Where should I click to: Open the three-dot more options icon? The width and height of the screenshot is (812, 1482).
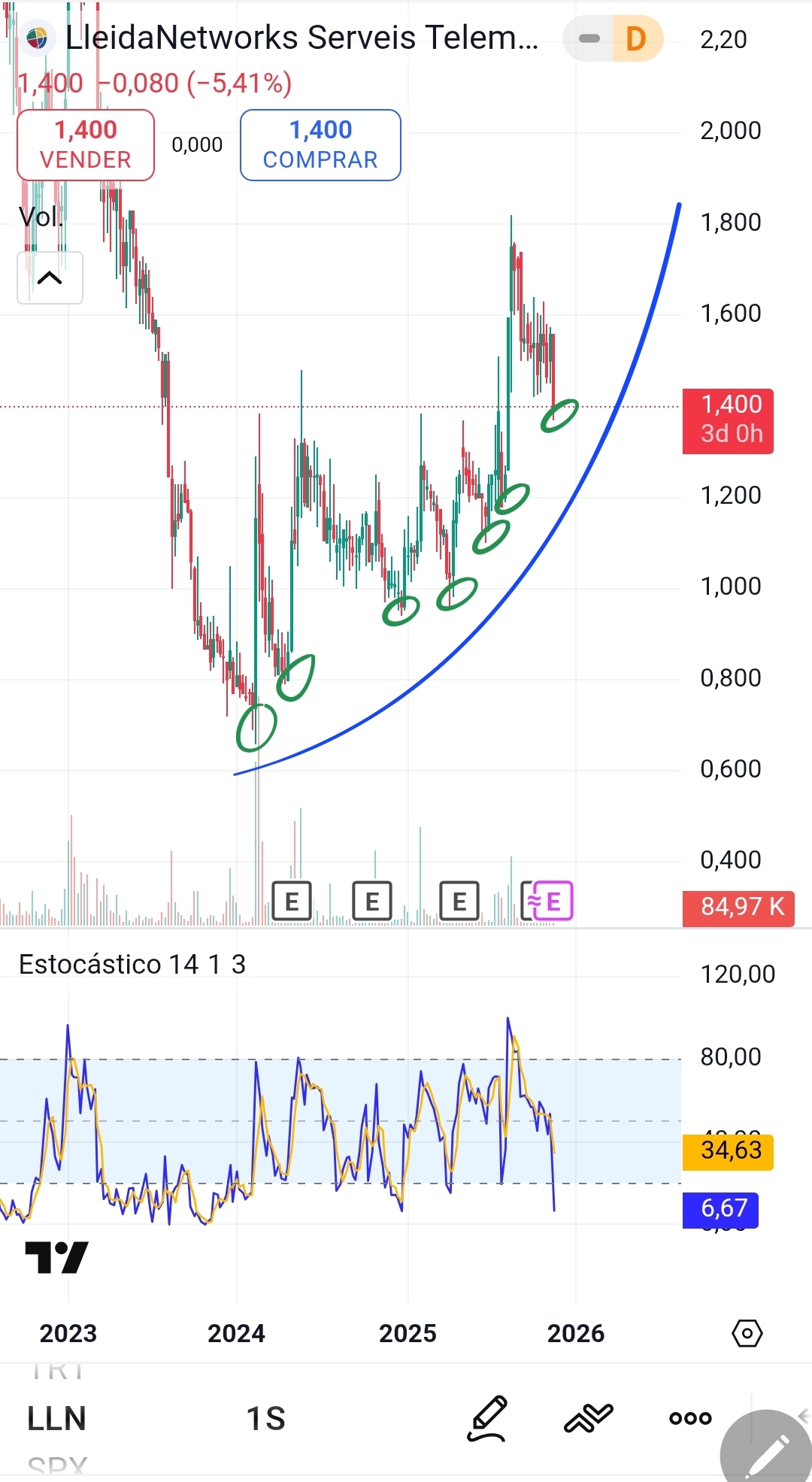pyautogui.click(x=689, y=1418)
